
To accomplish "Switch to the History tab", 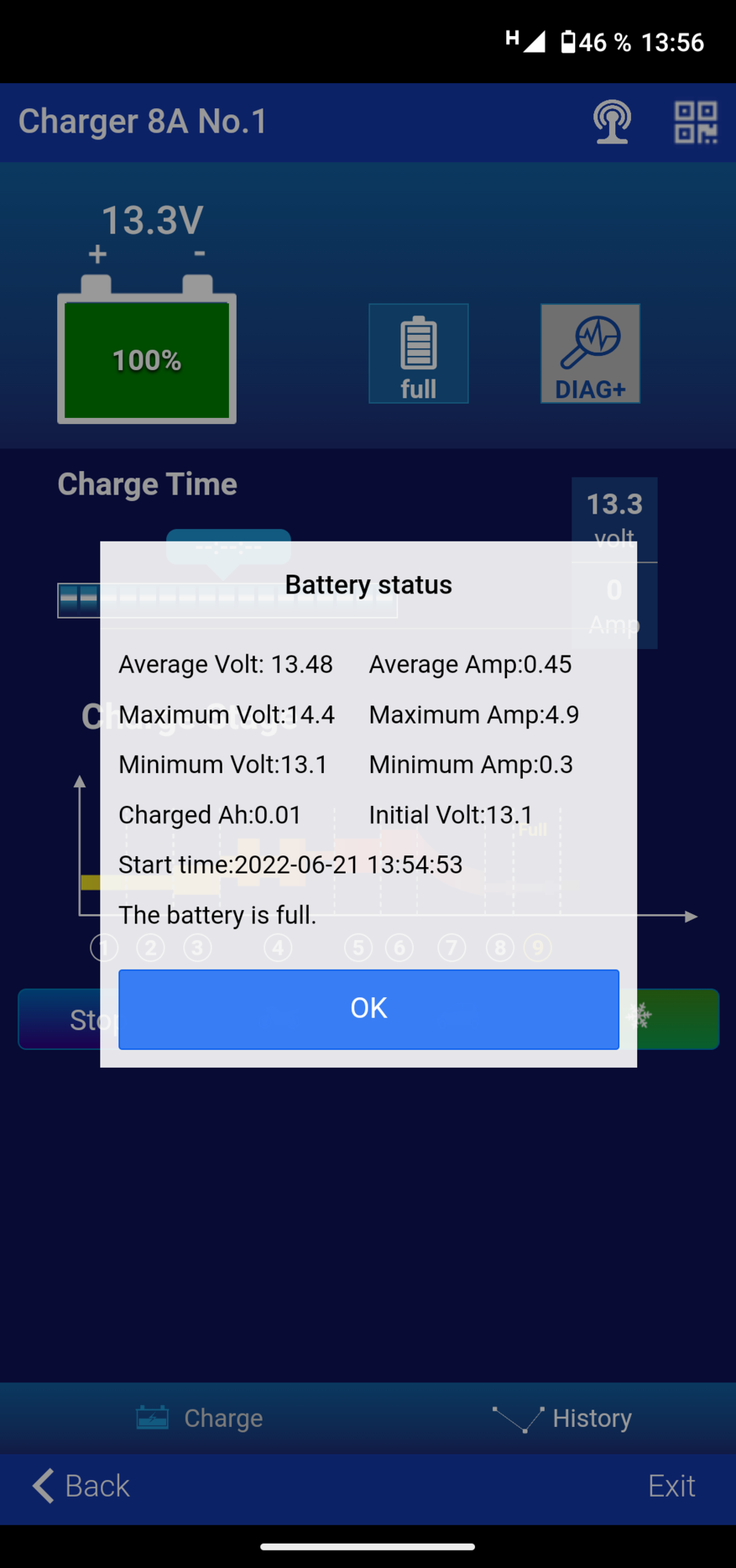I will pyautogui.click(x=563, y=1417).
